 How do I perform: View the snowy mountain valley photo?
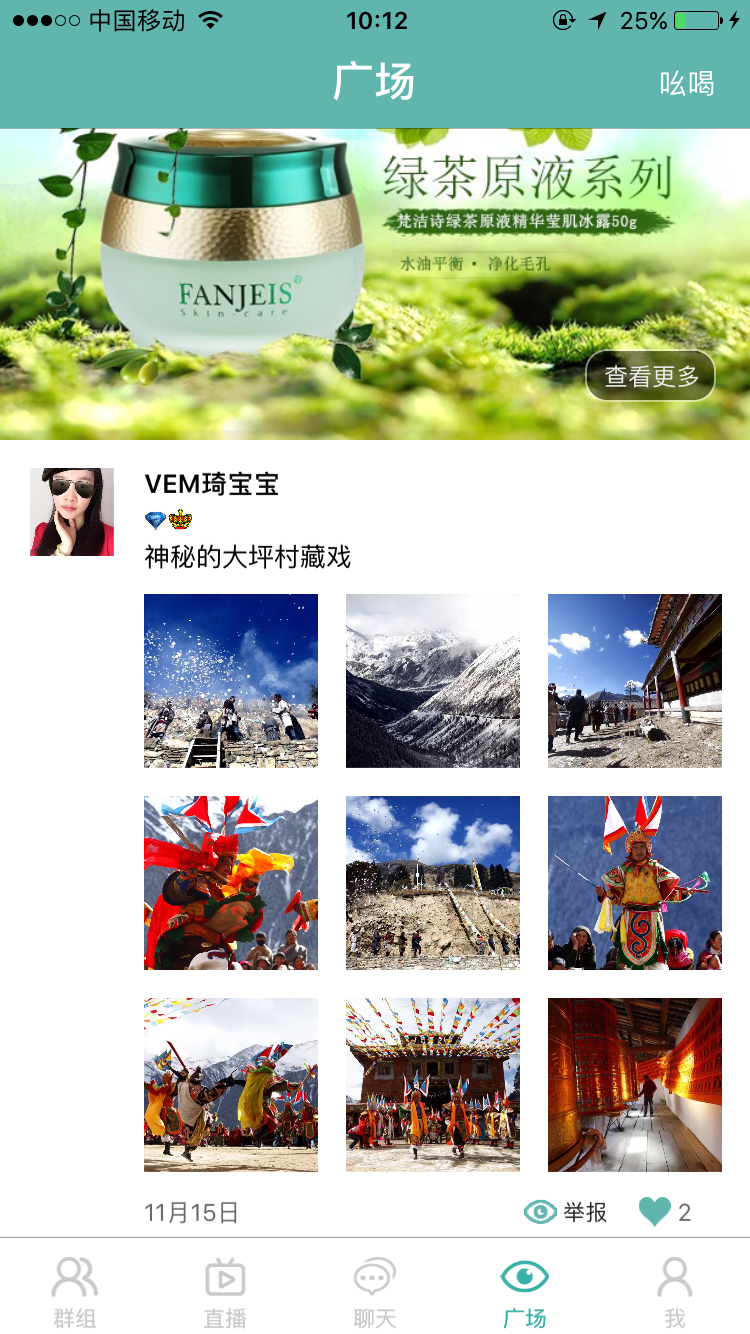(x=433, y=681)
